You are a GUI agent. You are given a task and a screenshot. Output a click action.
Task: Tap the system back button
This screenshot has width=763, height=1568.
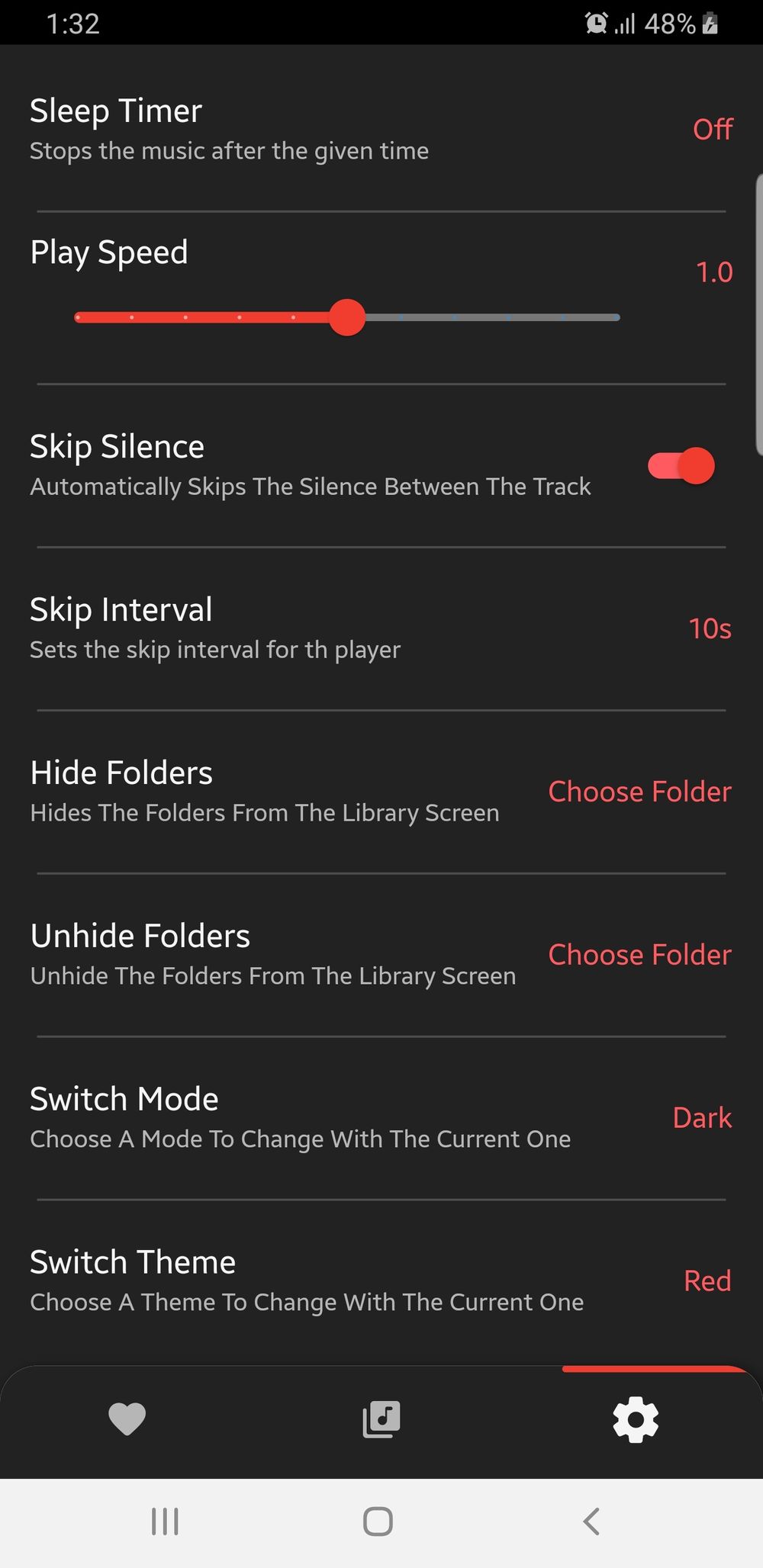pyautogui.click(x=591, y=1521)
